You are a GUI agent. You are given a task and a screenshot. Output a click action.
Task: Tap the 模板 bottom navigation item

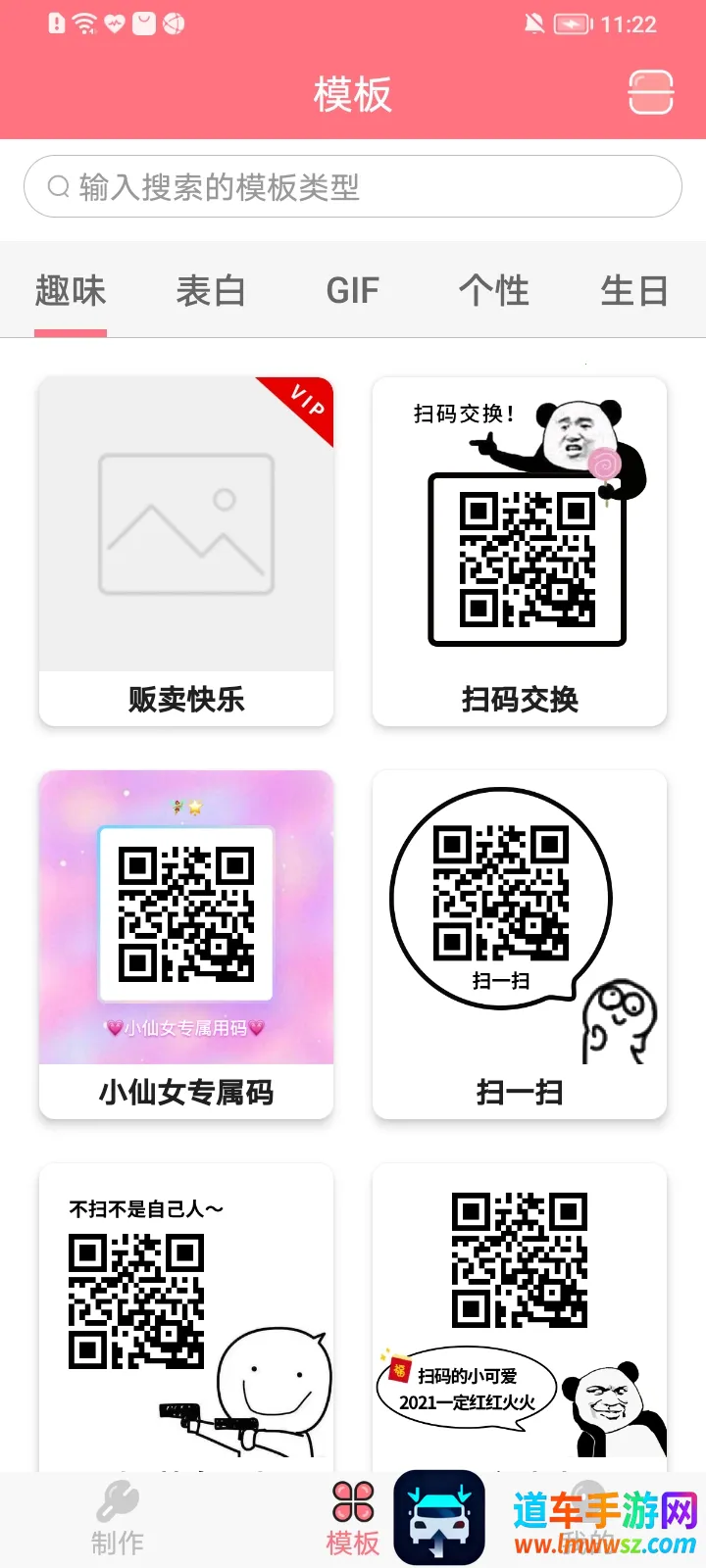coord(352,1519)
